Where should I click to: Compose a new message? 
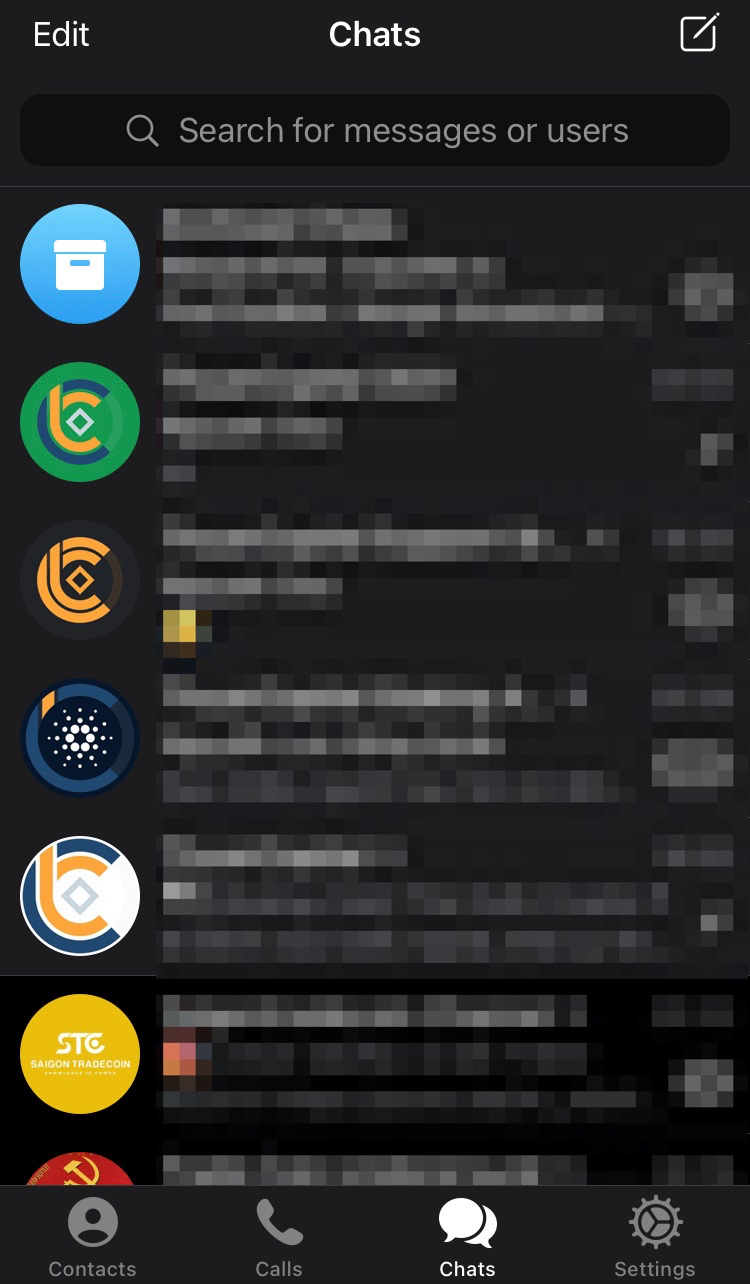coord(699,33)
